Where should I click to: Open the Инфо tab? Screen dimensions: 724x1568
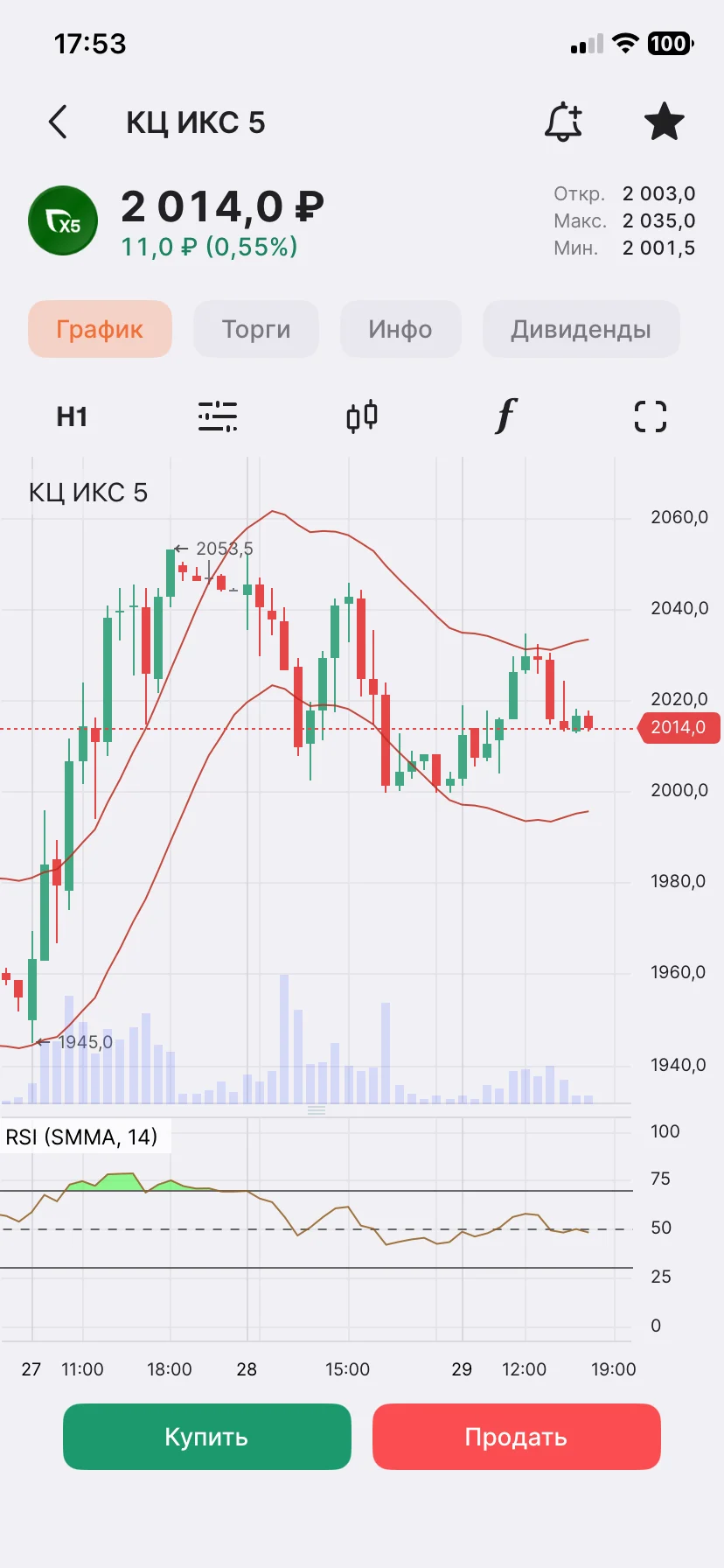click(400, 329)
